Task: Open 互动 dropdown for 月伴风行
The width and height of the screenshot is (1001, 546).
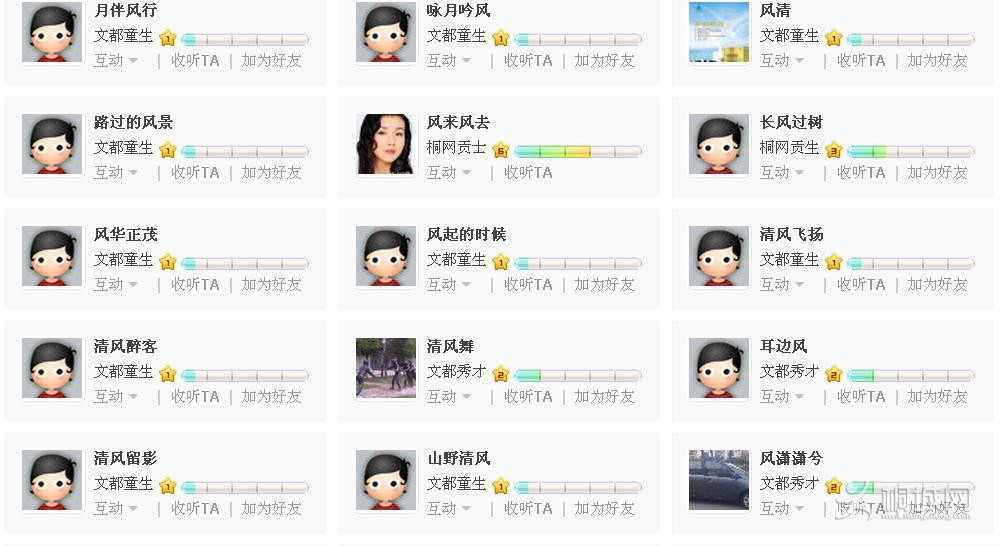Action: (116, 60)
